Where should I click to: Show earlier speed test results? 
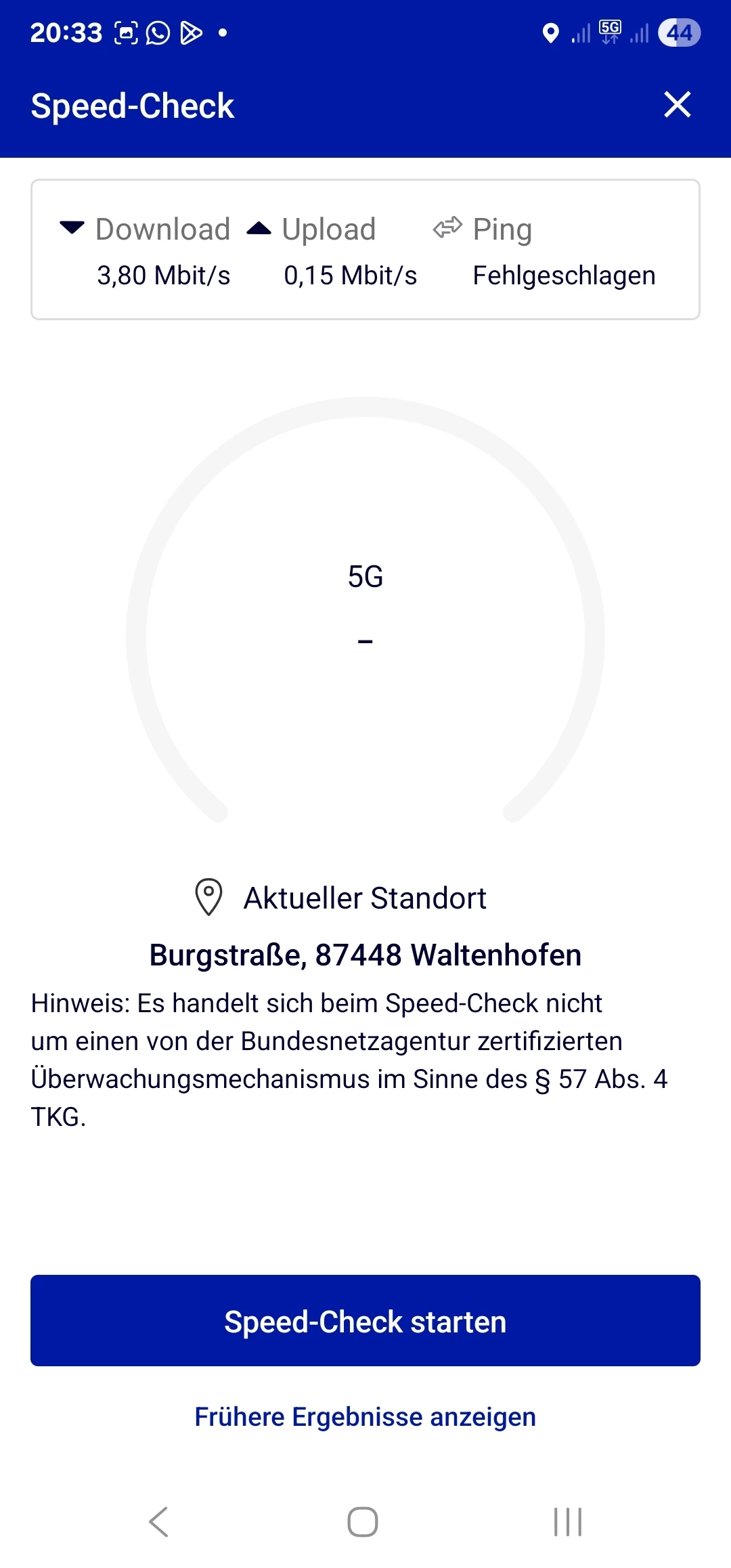click(365, 1416)
